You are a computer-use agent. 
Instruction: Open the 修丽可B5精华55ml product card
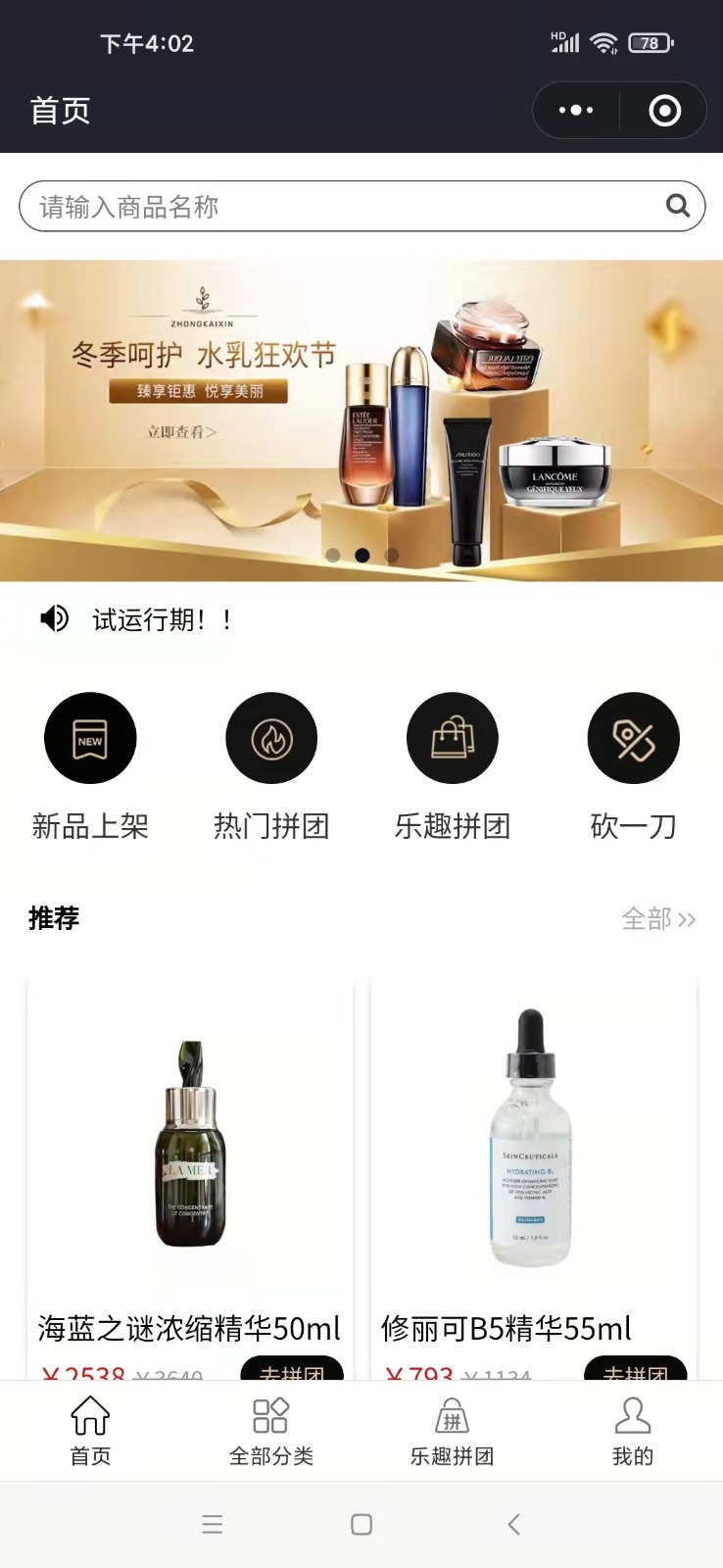[x=534, y=1177]
